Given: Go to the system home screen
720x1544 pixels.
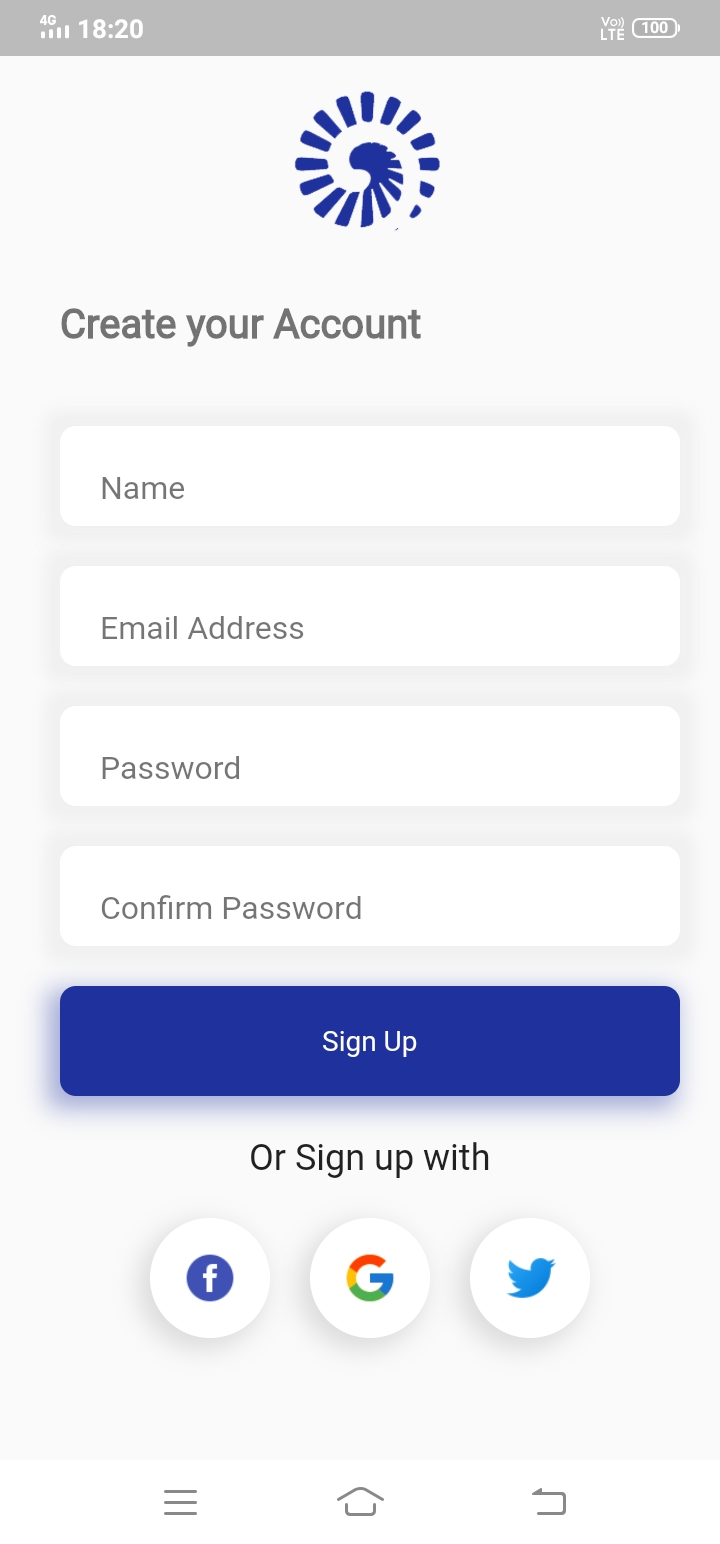Looking at the screenshot, I should pyautogui.click(x=360, y=1502).
